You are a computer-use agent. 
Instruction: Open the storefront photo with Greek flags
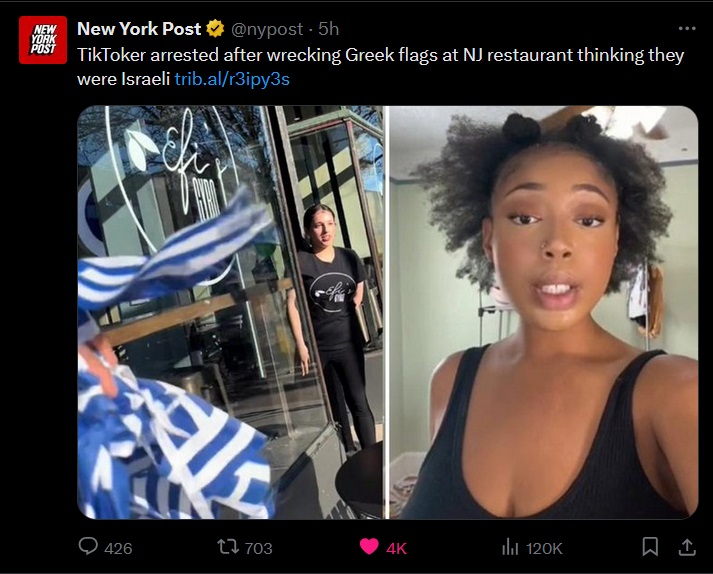pos(231,312)
